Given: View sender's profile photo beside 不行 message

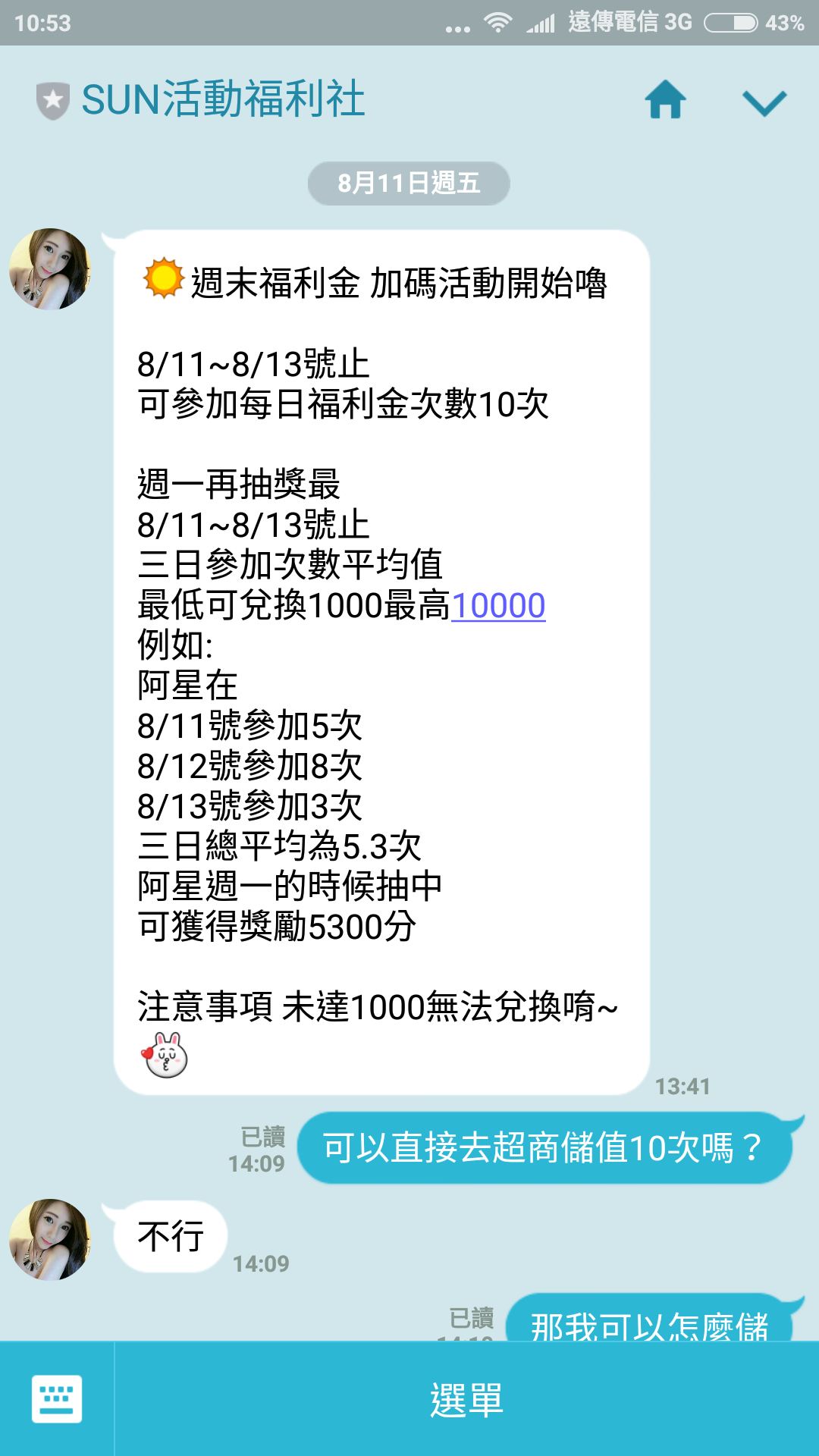Looking at the screenshot, I should (x=50, y=1239).
